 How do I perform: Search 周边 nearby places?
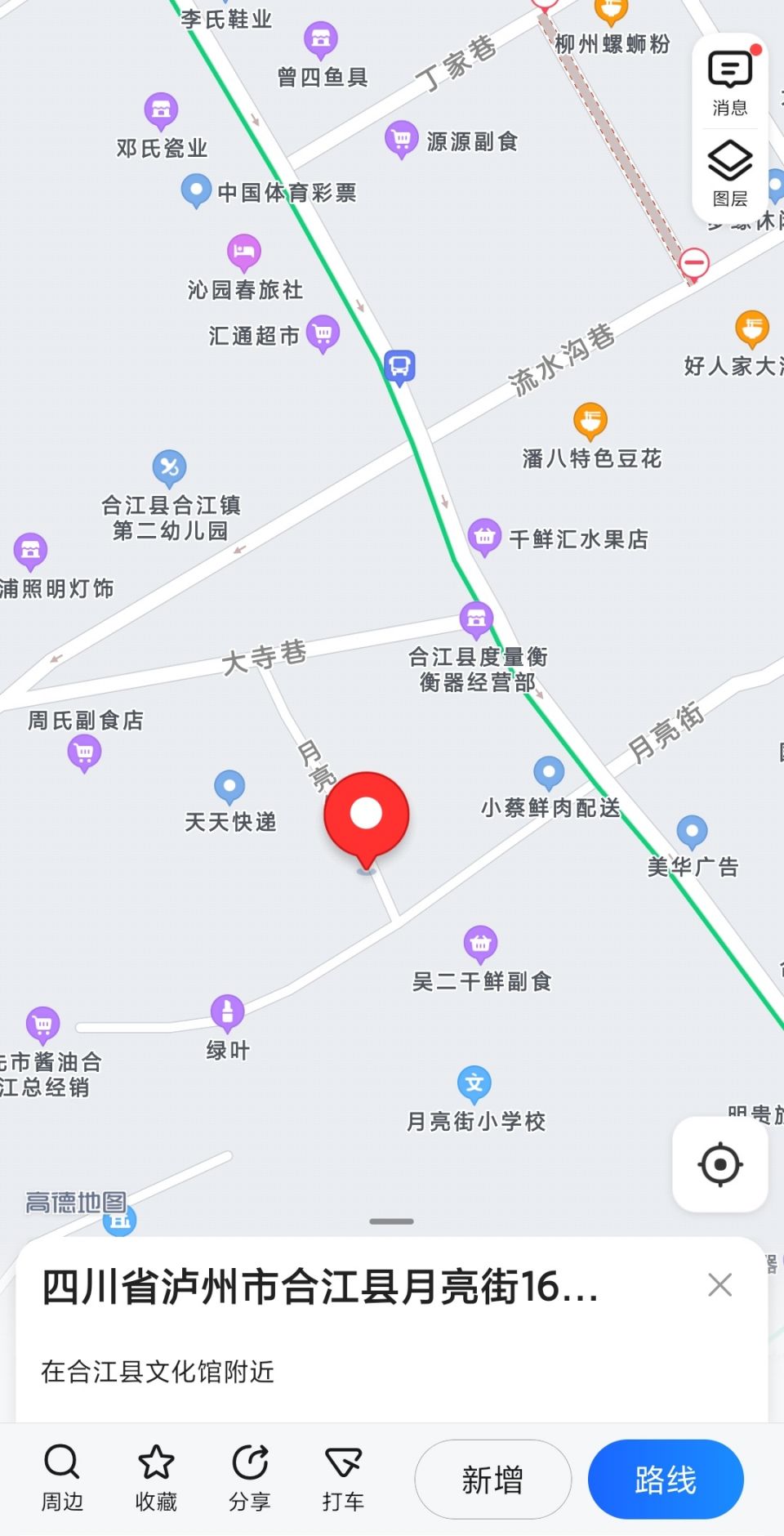point(62,1477)
